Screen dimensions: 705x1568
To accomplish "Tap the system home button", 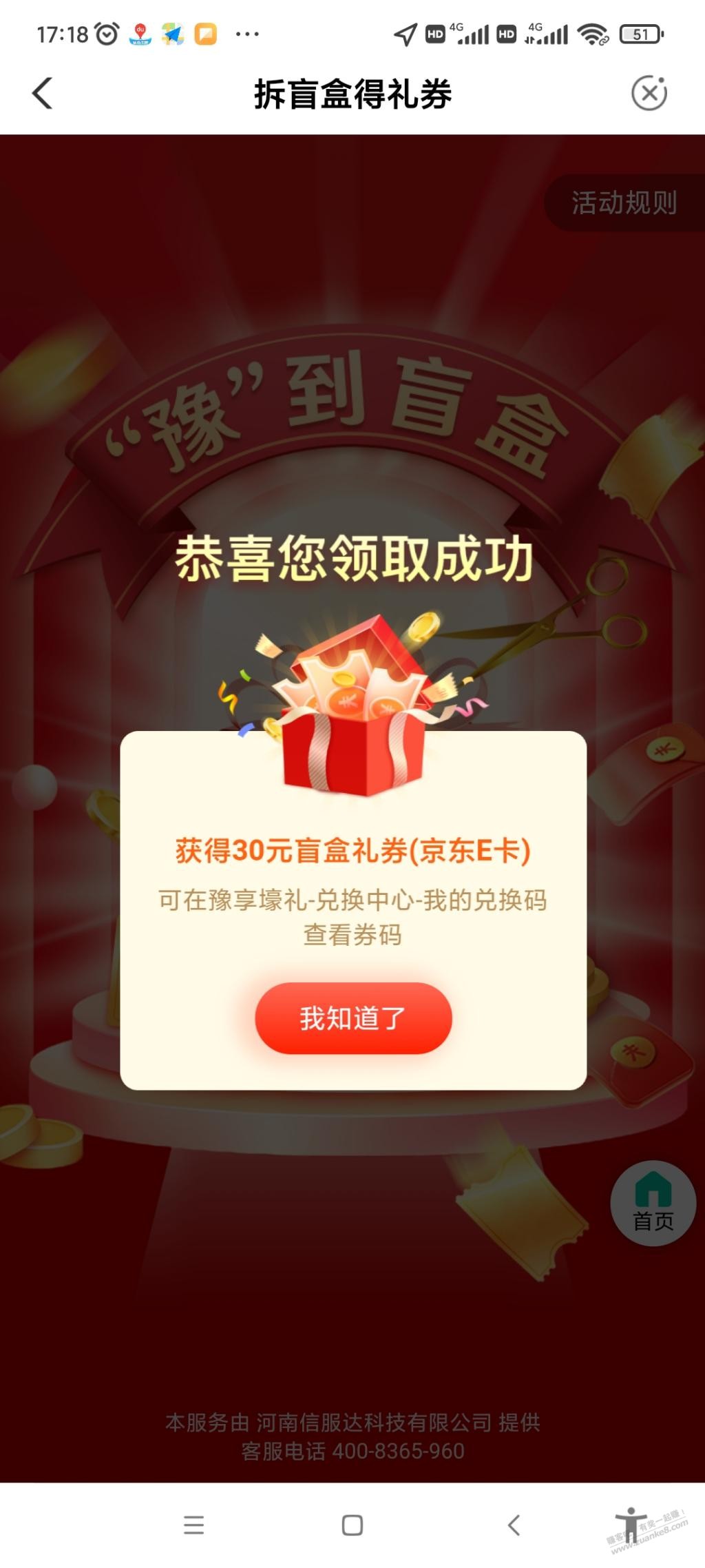I will (x=352, y=1525).
